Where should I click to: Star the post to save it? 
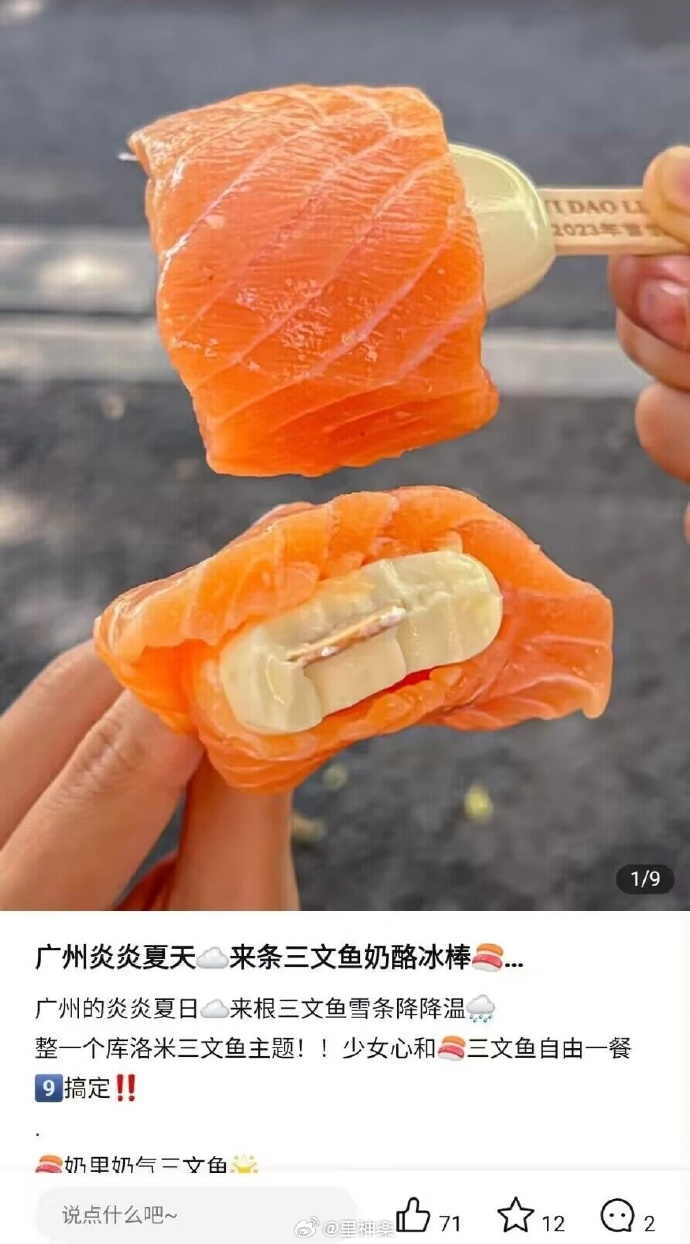pos(516,1215)
